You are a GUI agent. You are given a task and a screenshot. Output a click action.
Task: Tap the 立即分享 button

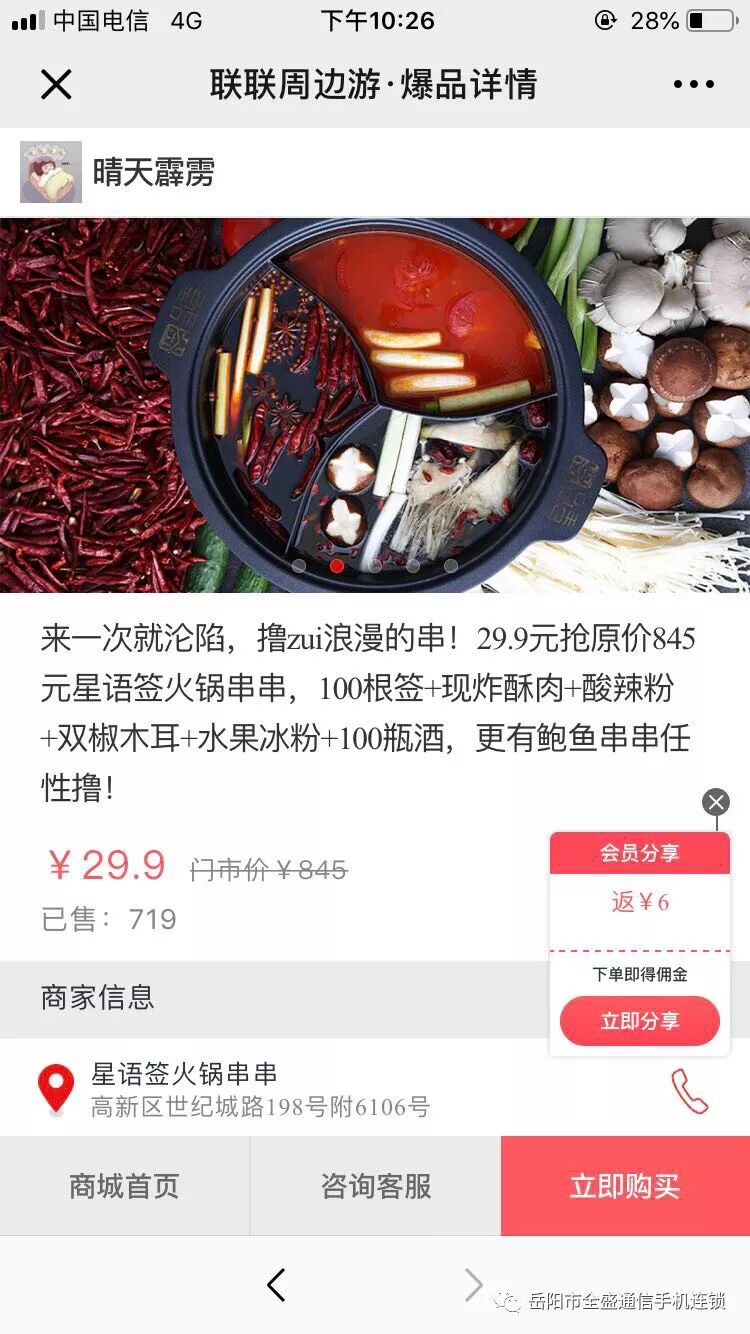(x=640, y=1021)
